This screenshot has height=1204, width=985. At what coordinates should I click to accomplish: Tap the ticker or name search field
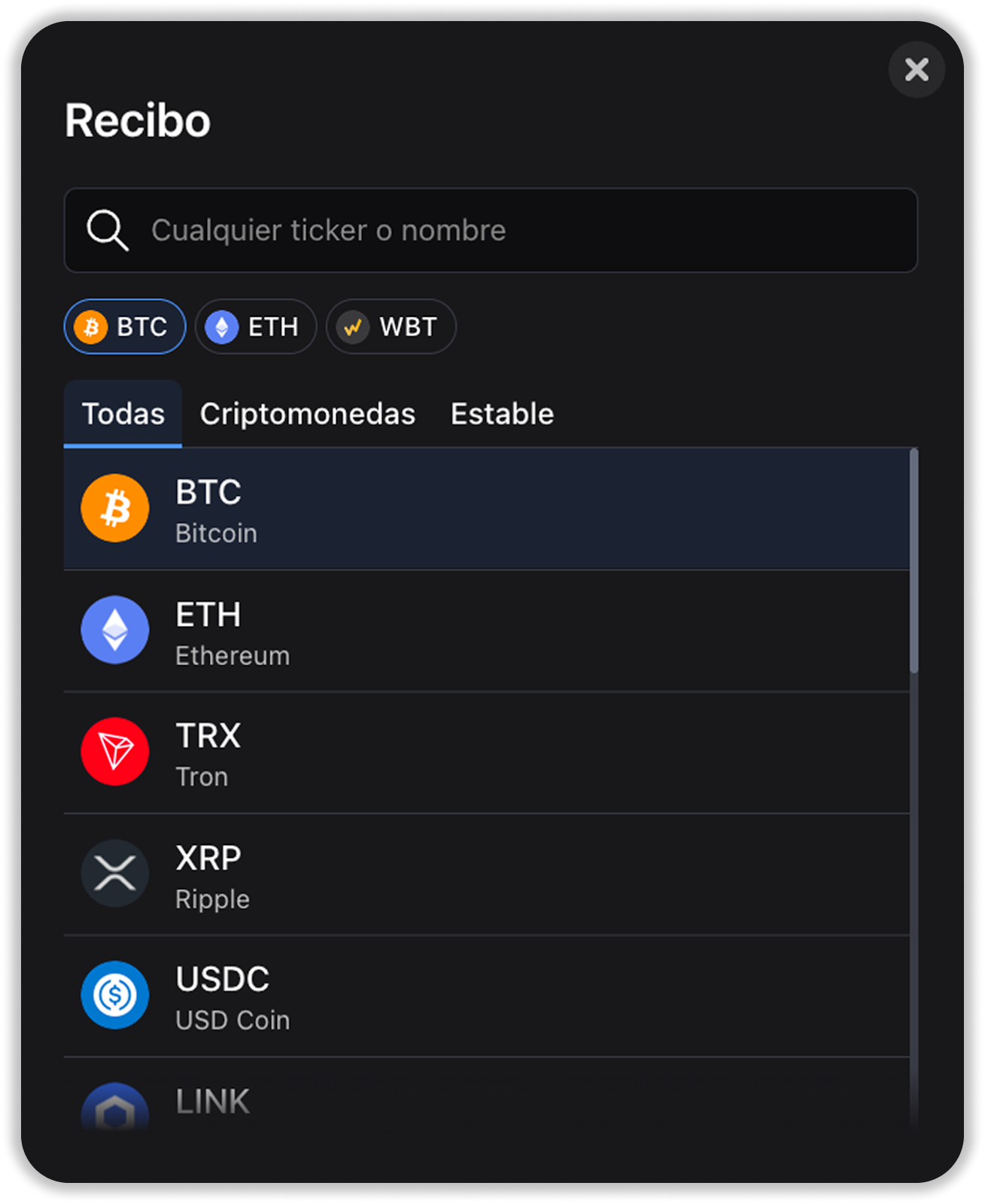(x=491, y=230)
